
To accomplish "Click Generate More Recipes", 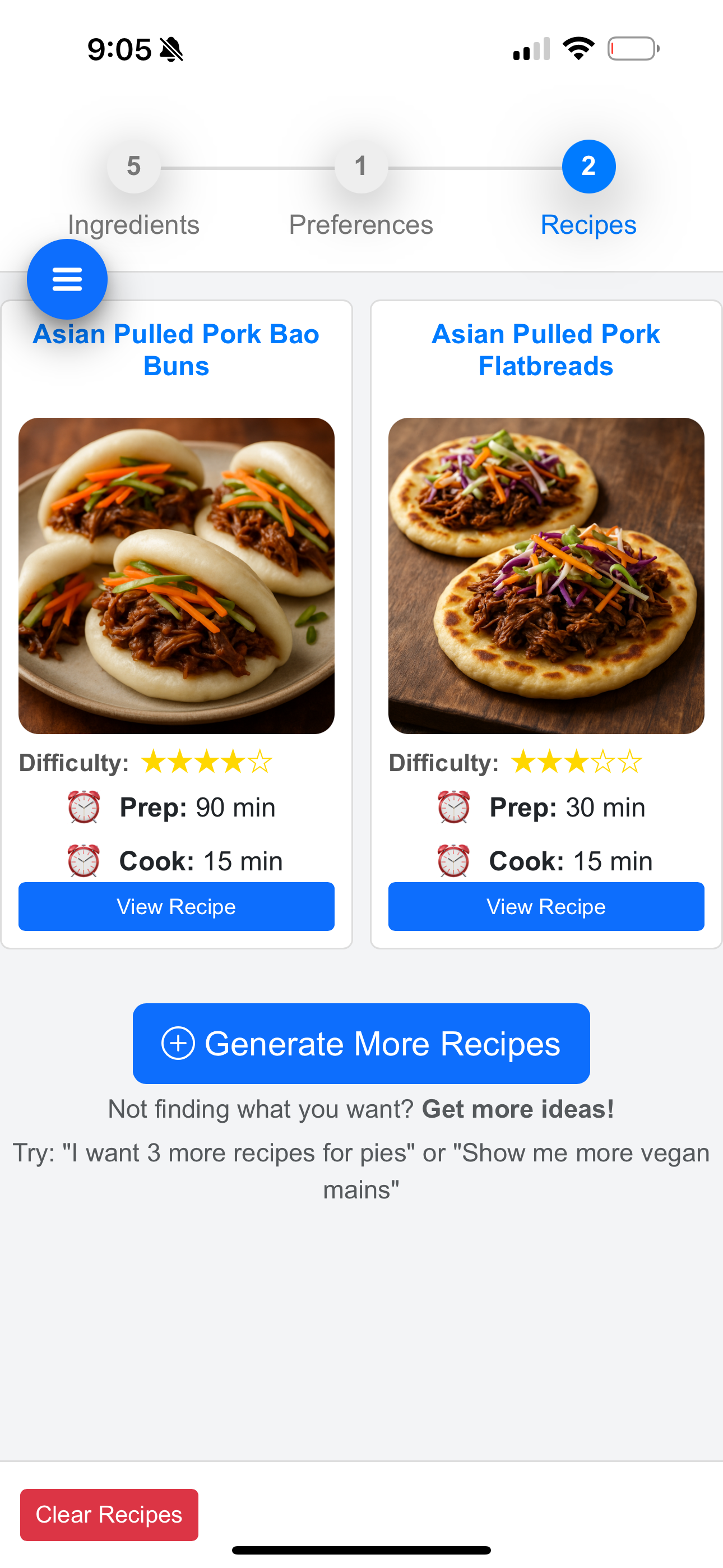I will tap(361, 1042).
